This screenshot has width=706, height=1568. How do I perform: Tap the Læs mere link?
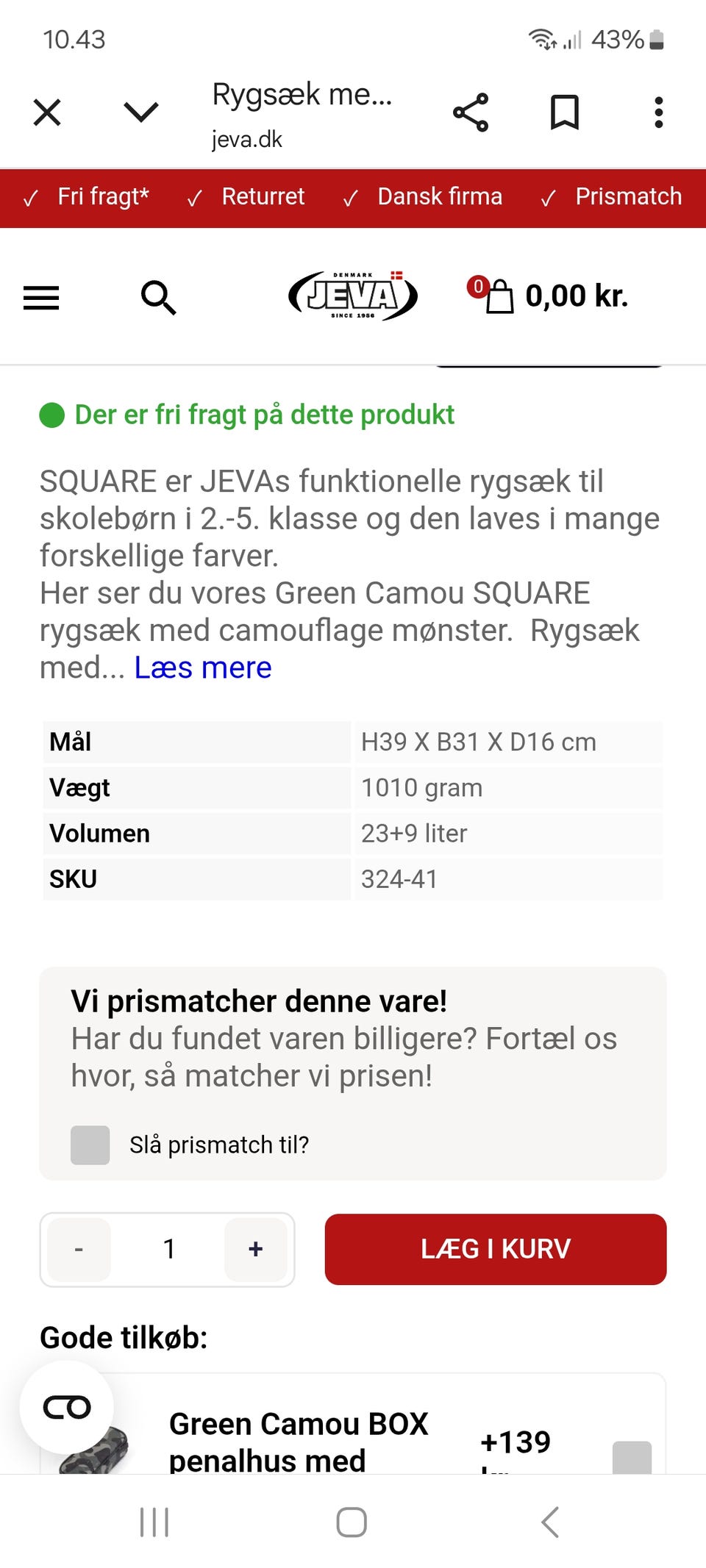click(x=203, y=667)
